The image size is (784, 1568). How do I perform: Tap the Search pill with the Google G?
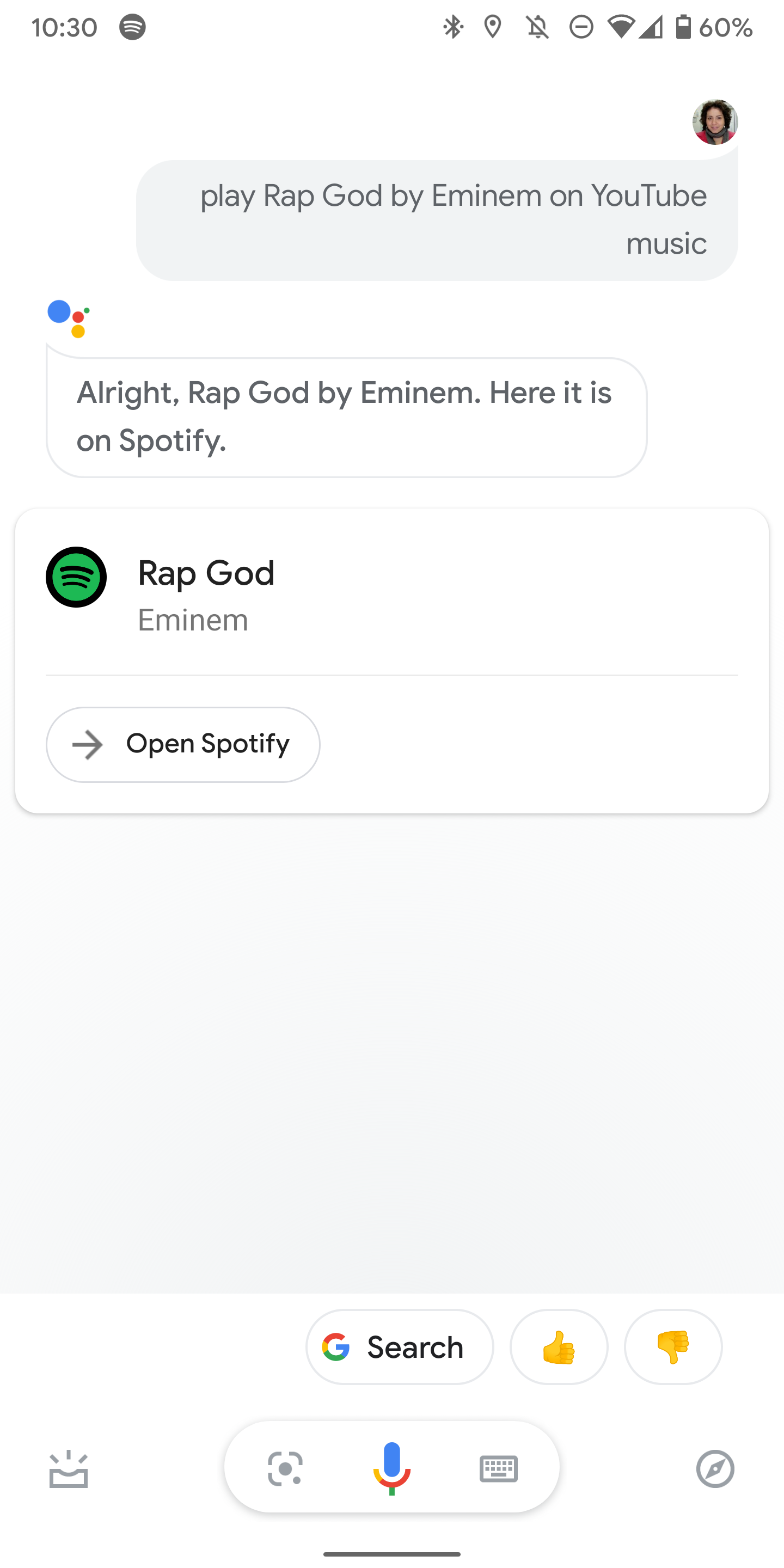coord(399,1347)
